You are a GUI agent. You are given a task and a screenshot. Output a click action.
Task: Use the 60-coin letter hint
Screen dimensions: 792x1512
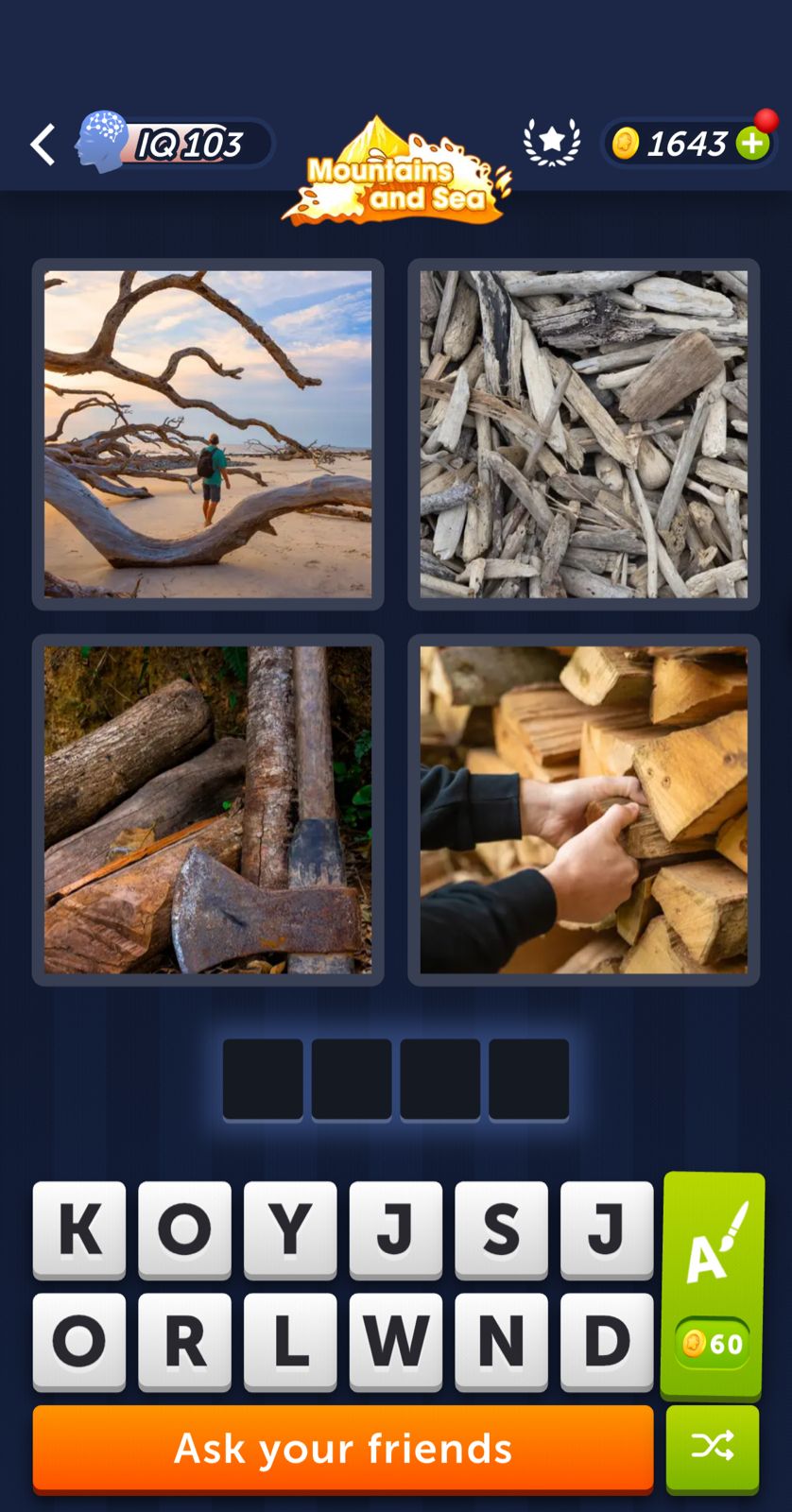[713, 1285]
